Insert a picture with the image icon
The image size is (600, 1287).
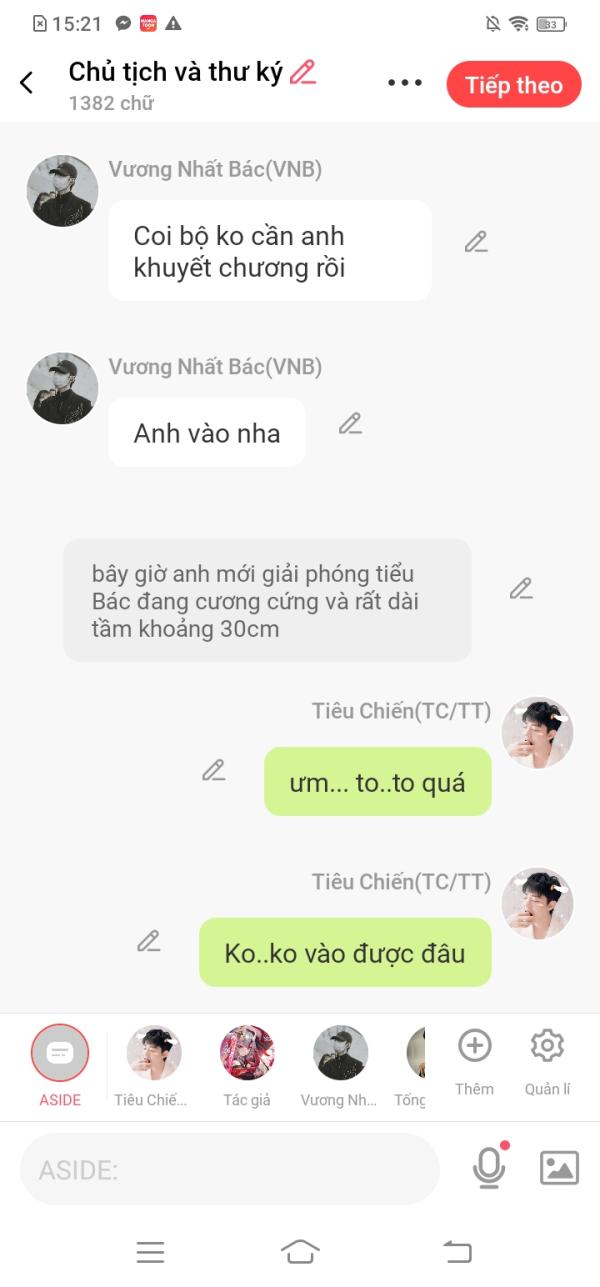click(559, 1167)
